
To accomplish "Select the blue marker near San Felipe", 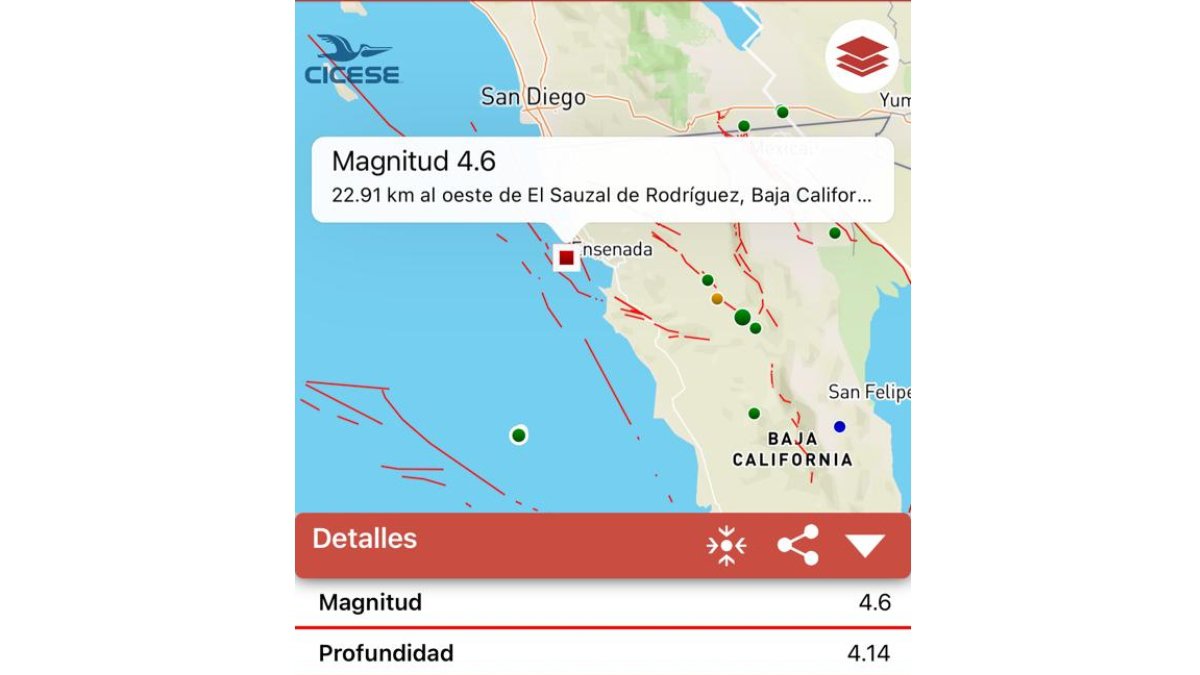I will pos(839,427).
